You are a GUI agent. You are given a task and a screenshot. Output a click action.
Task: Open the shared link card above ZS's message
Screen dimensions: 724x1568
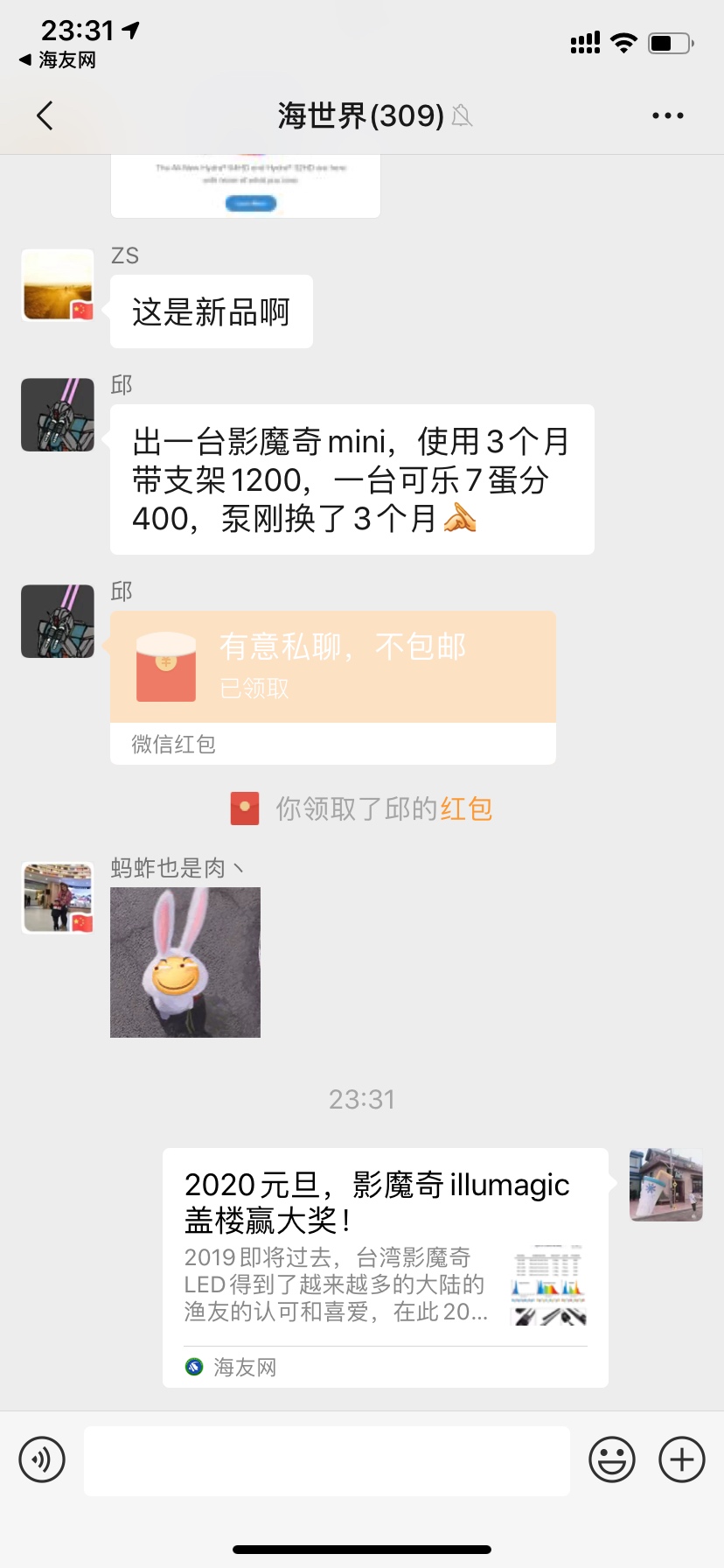click(x=245, y=185)
